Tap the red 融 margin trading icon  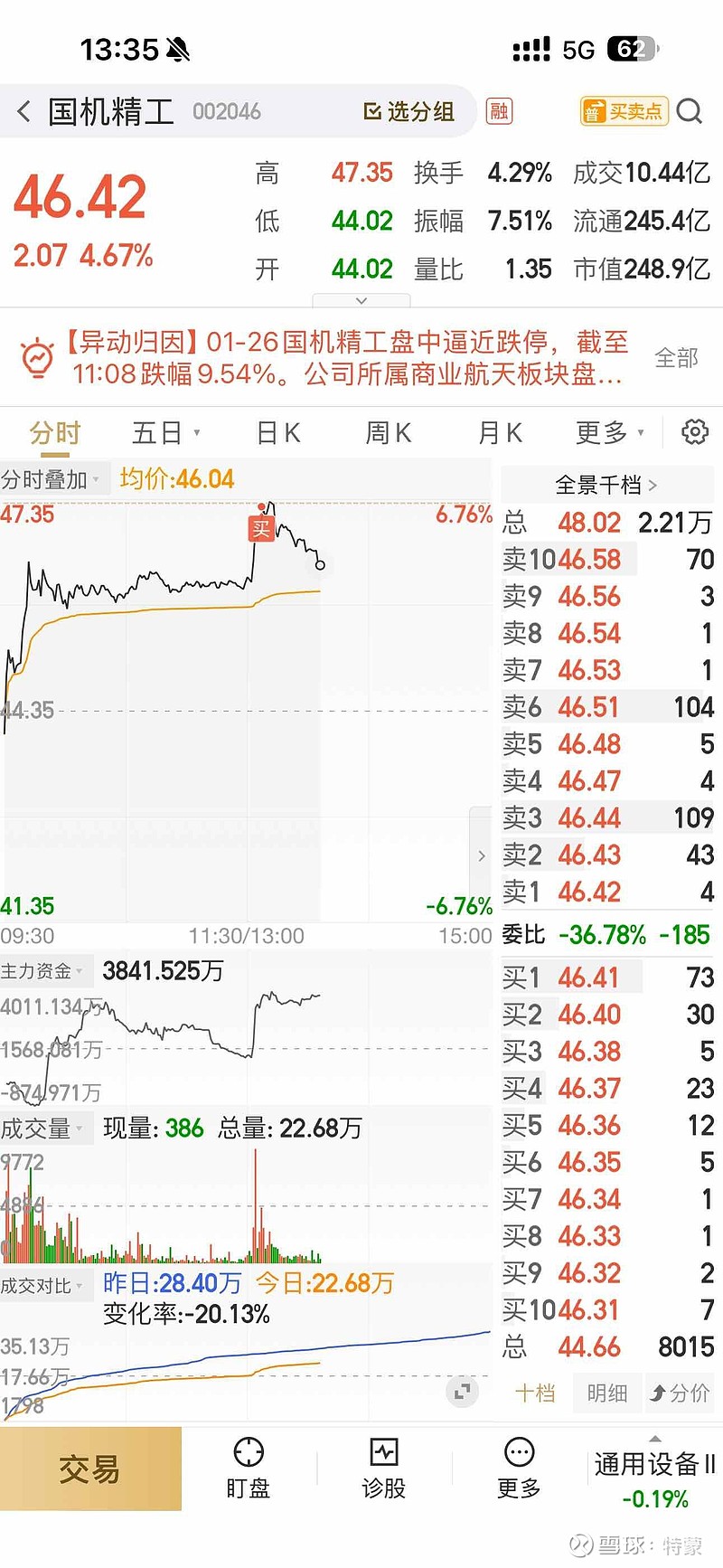(x=498, y=110)
